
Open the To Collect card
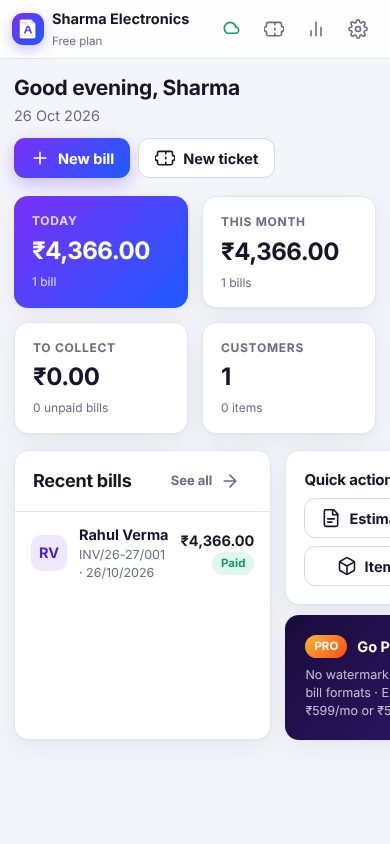click(101, 378)
